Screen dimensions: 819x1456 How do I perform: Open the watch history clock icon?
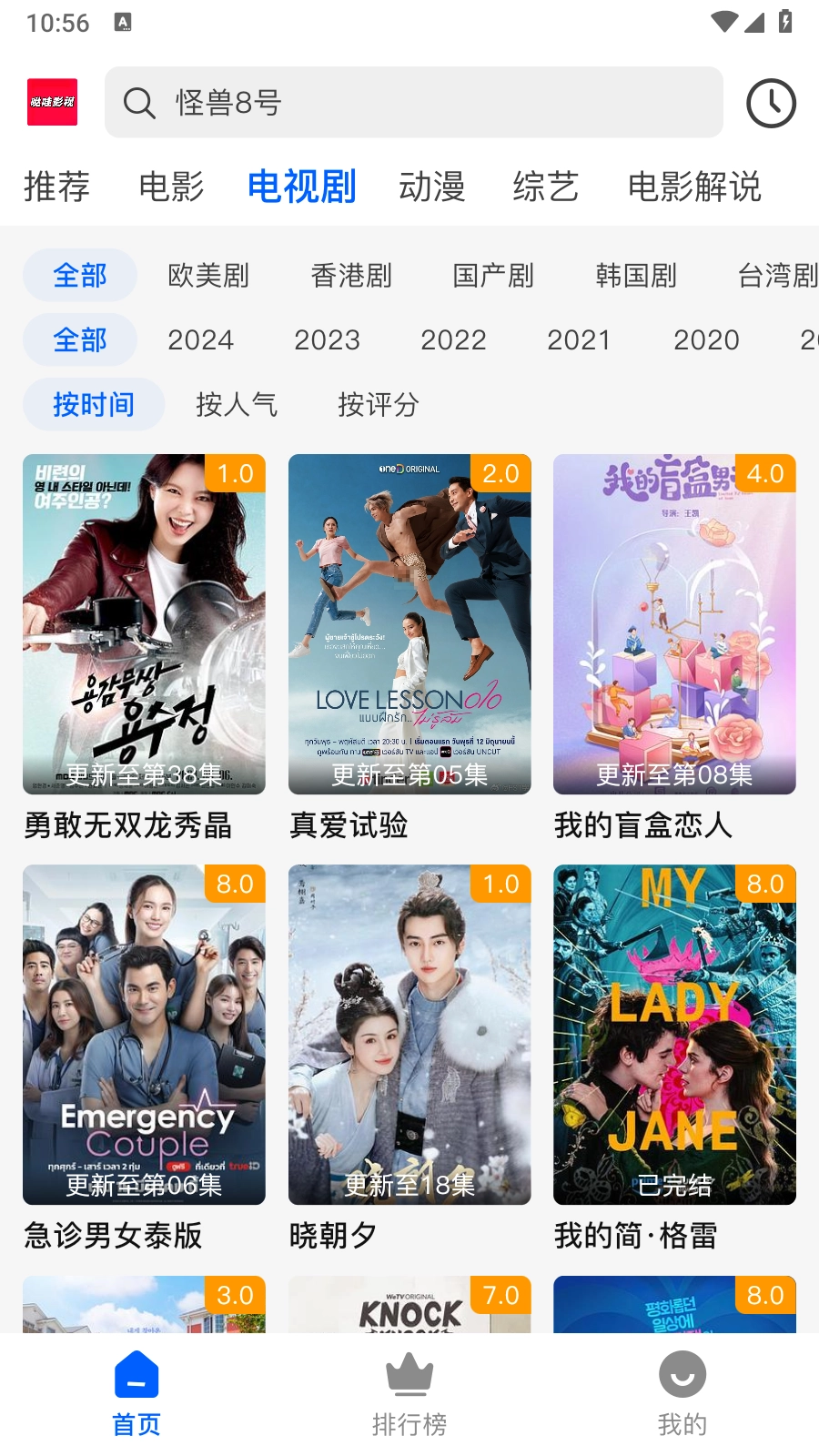point(771,103)
